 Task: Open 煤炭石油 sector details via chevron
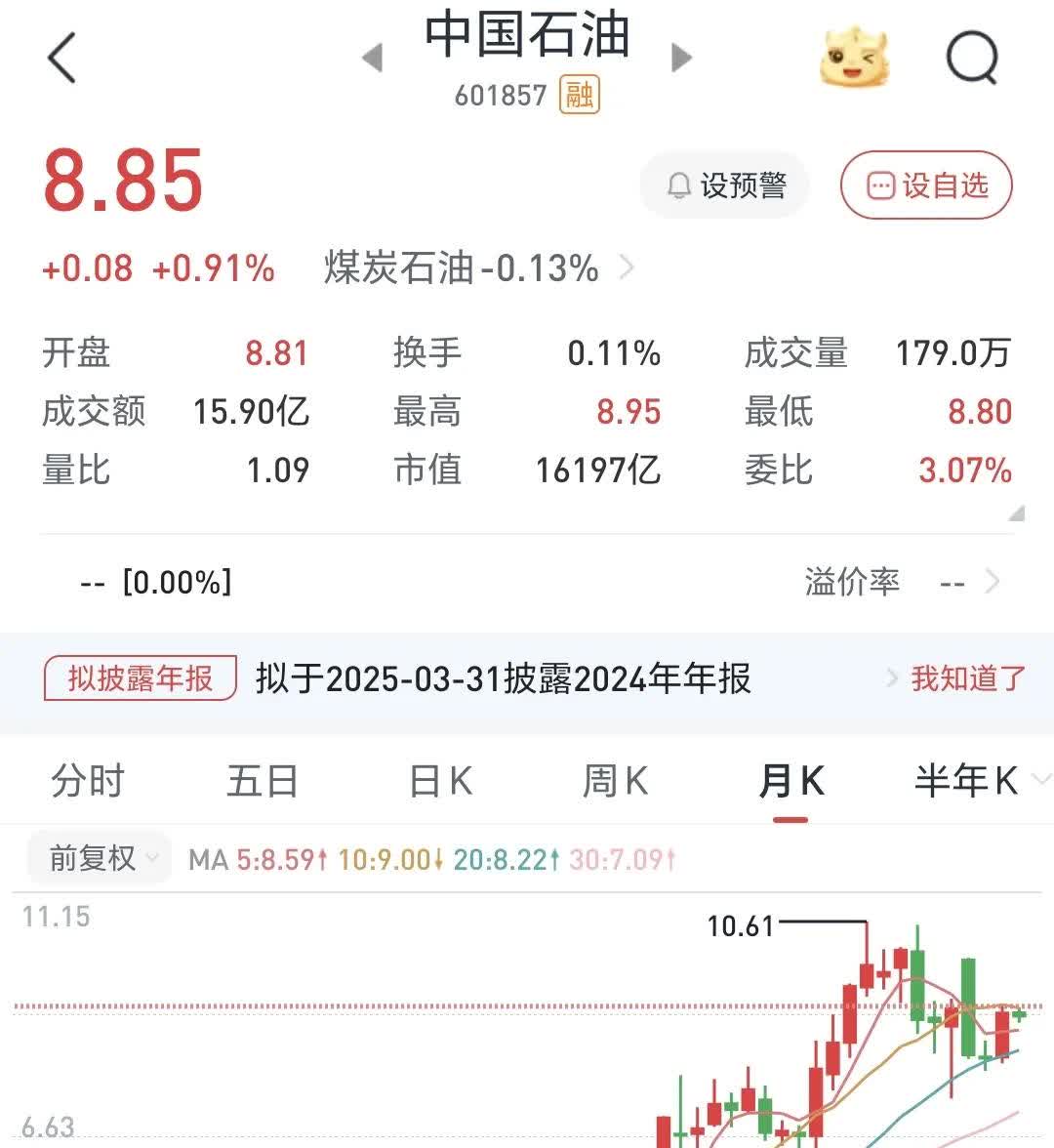pos(628,267)
